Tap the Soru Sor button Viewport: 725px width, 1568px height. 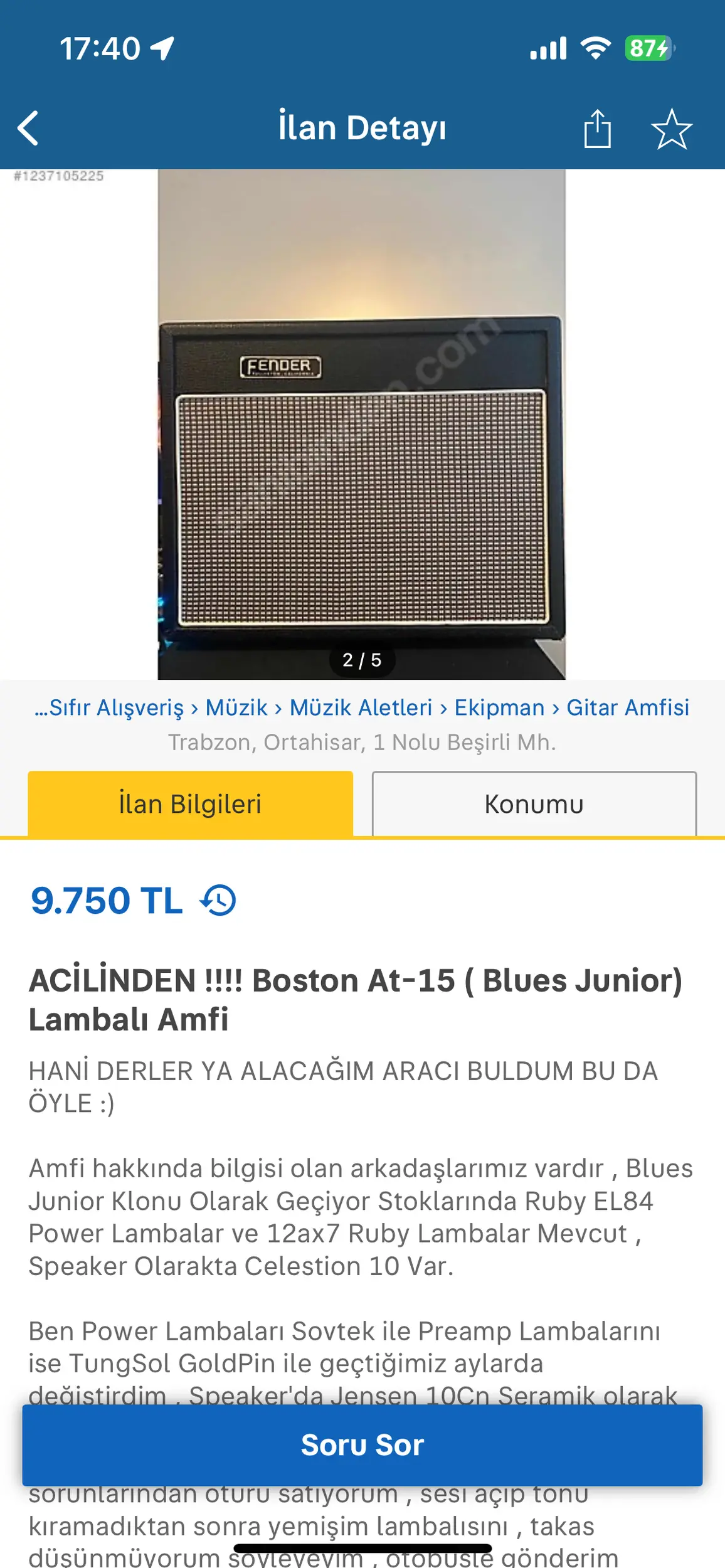362,1445
